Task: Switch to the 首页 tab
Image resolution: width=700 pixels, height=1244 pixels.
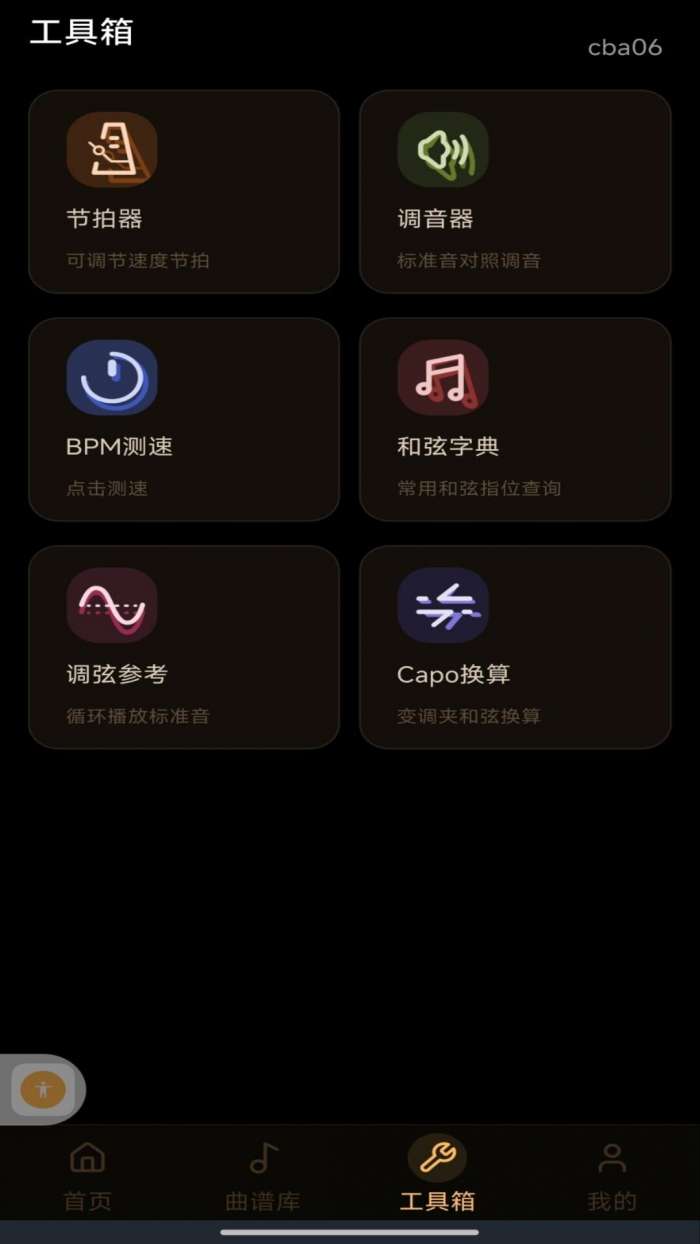Action: 88,1176
